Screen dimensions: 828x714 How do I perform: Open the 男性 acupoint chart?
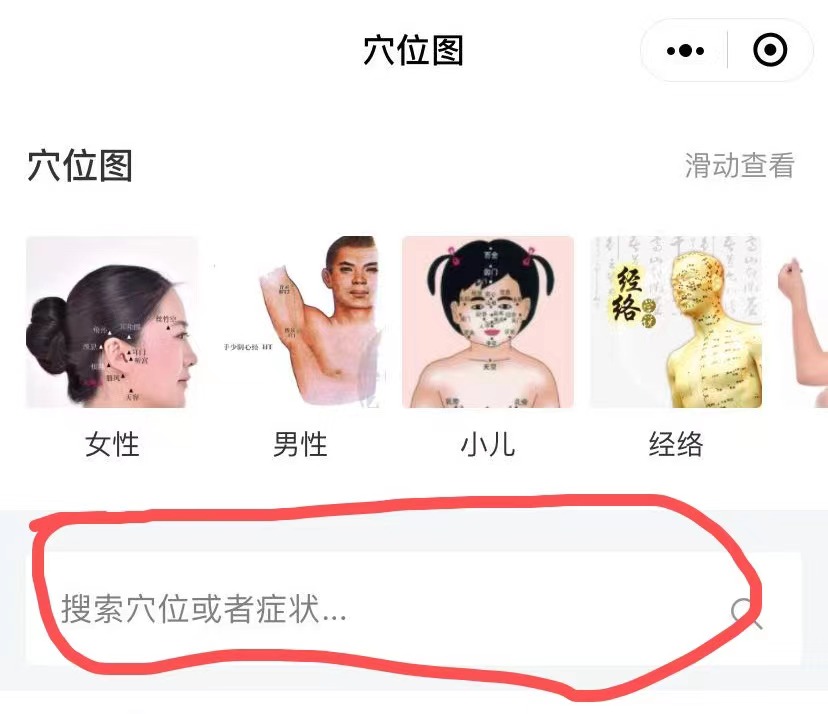tap(300, 322)
